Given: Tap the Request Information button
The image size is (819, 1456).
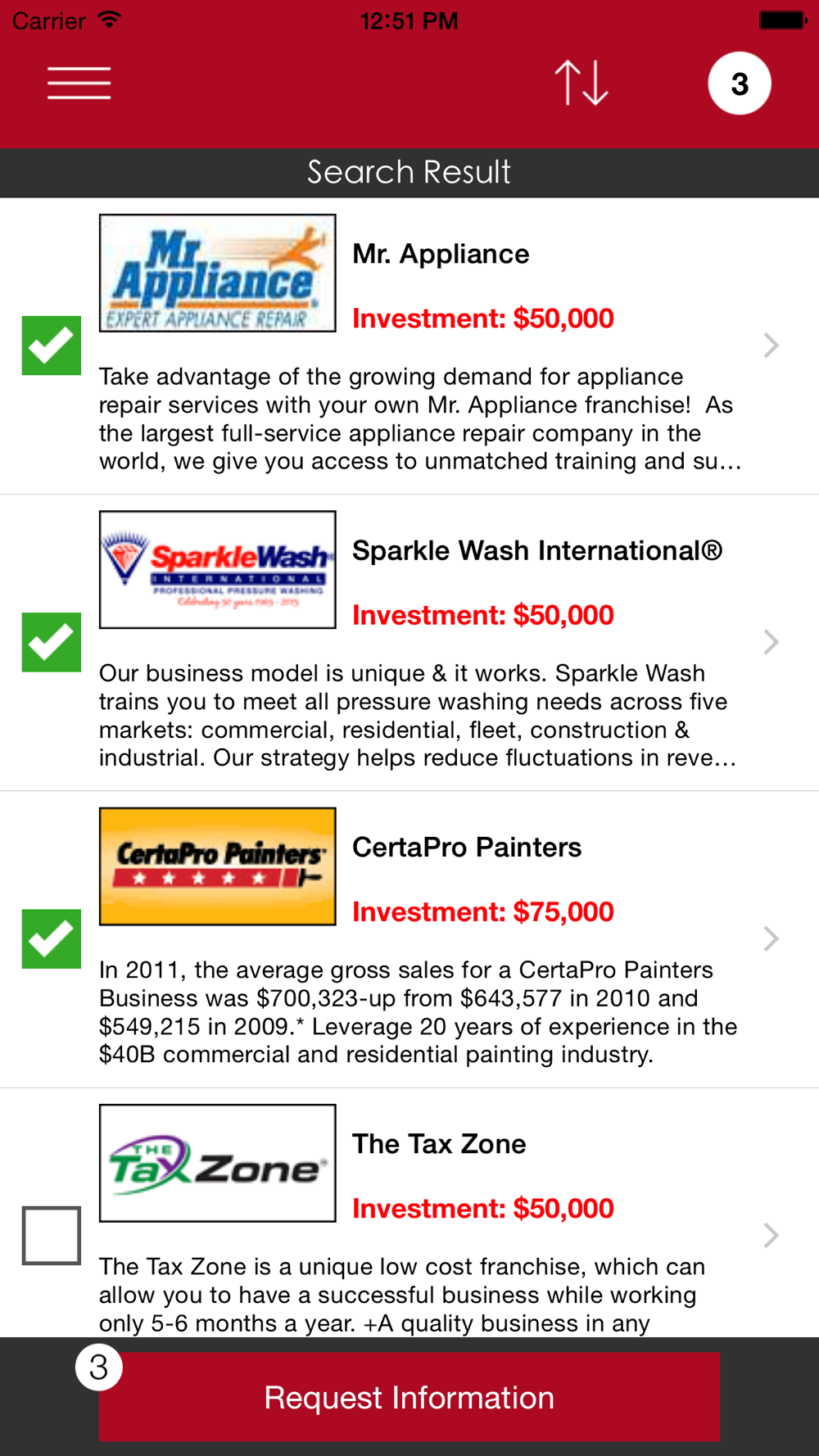Looking at the screenshot, I should click(x=409, y=1397).
